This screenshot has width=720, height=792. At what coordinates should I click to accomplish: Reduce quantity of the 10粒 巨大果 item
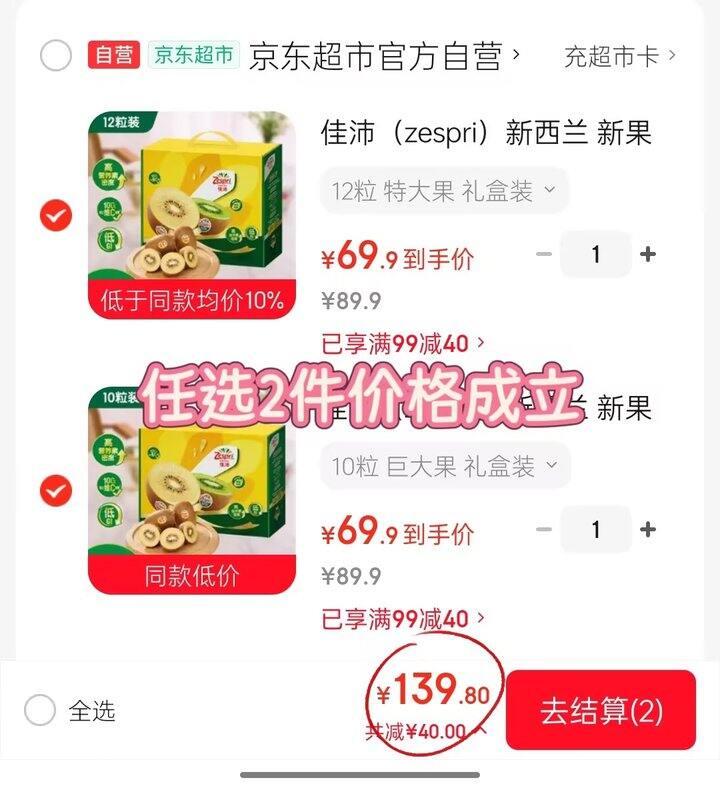pos(544,529)
